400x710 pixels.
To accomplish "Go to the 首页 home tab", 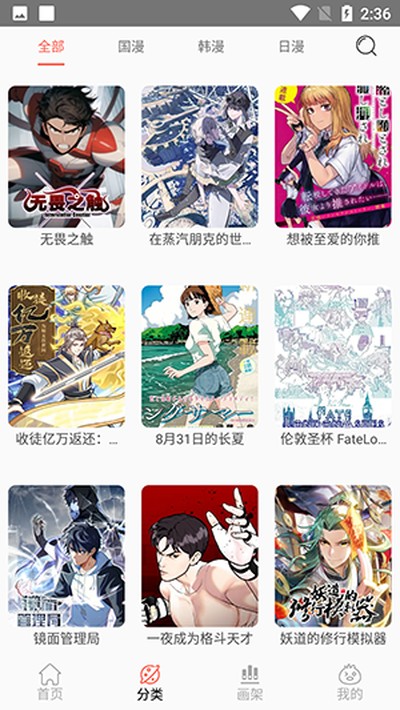I will 50,682.
